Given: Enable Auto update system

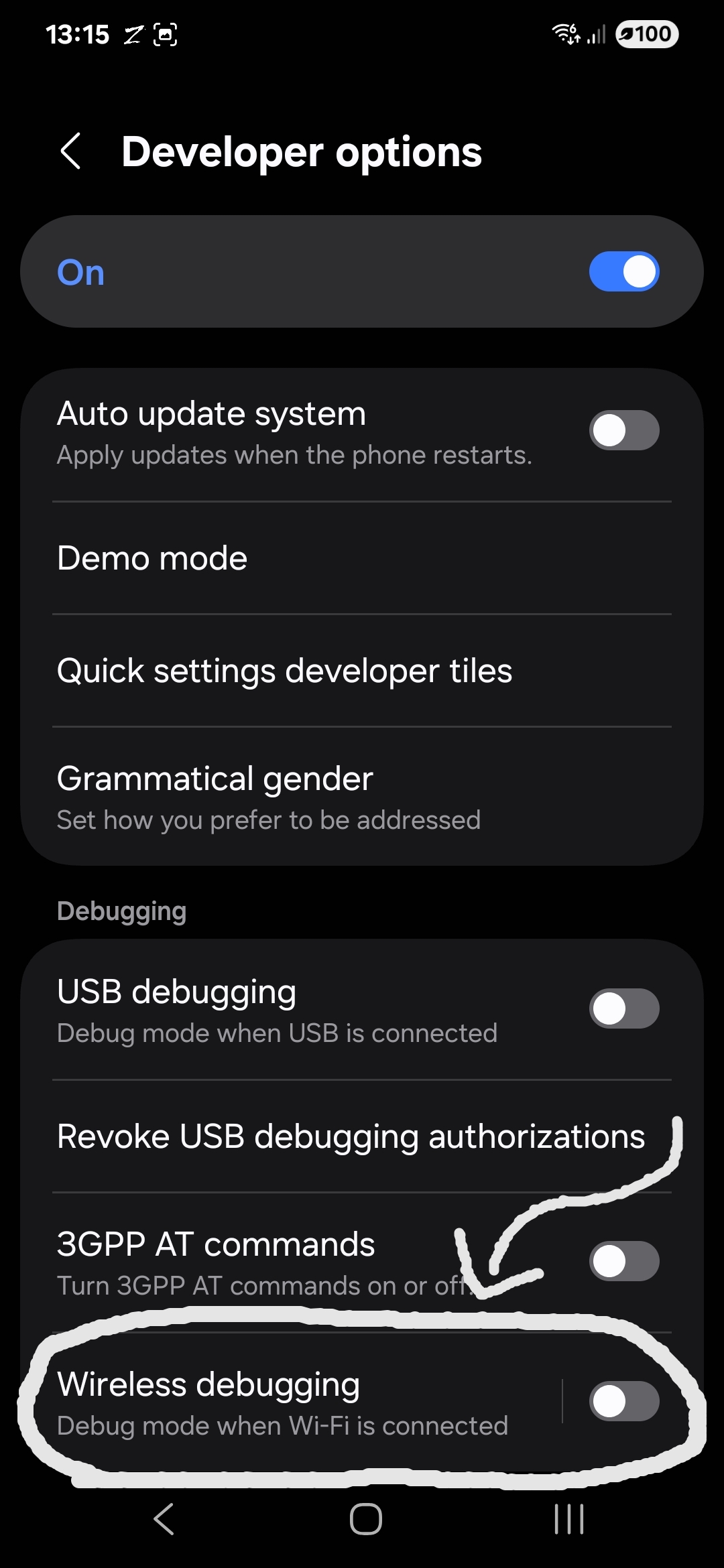Looking at the screenshot, I should [x=623, y=430].
